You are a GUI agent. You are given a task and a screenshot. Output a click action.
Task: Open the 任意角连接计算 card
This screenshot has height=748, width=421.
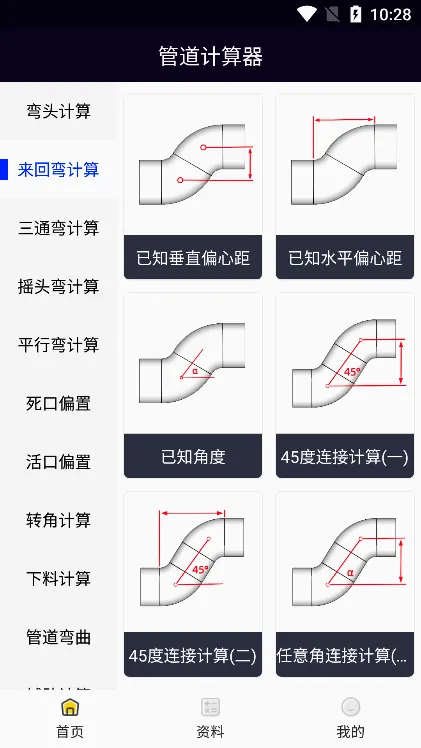pyautogui.click(x=345, y=584)
